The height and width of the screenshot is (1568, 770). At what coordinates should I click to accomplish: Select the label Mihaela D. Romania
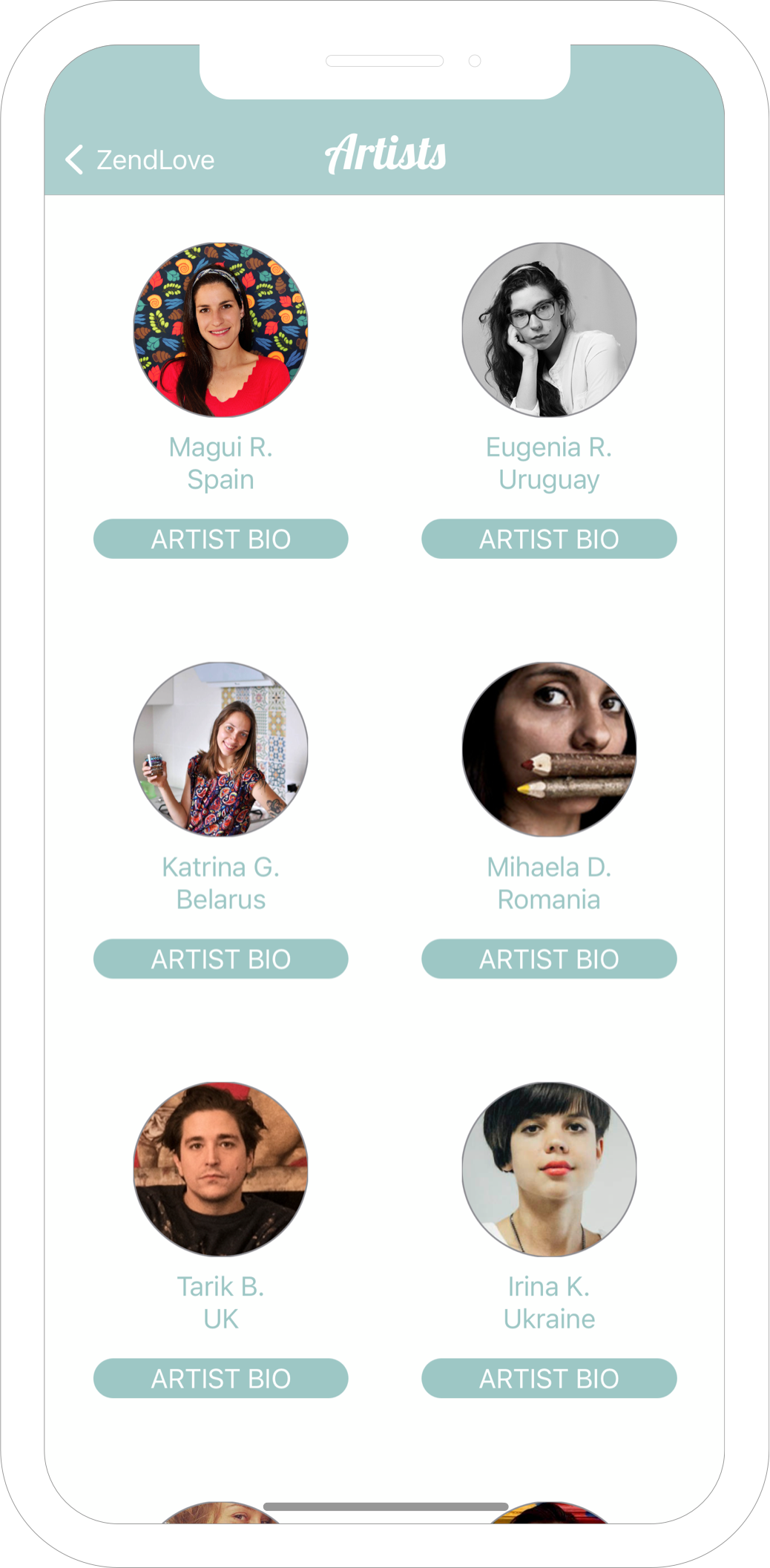pos(549,882)
